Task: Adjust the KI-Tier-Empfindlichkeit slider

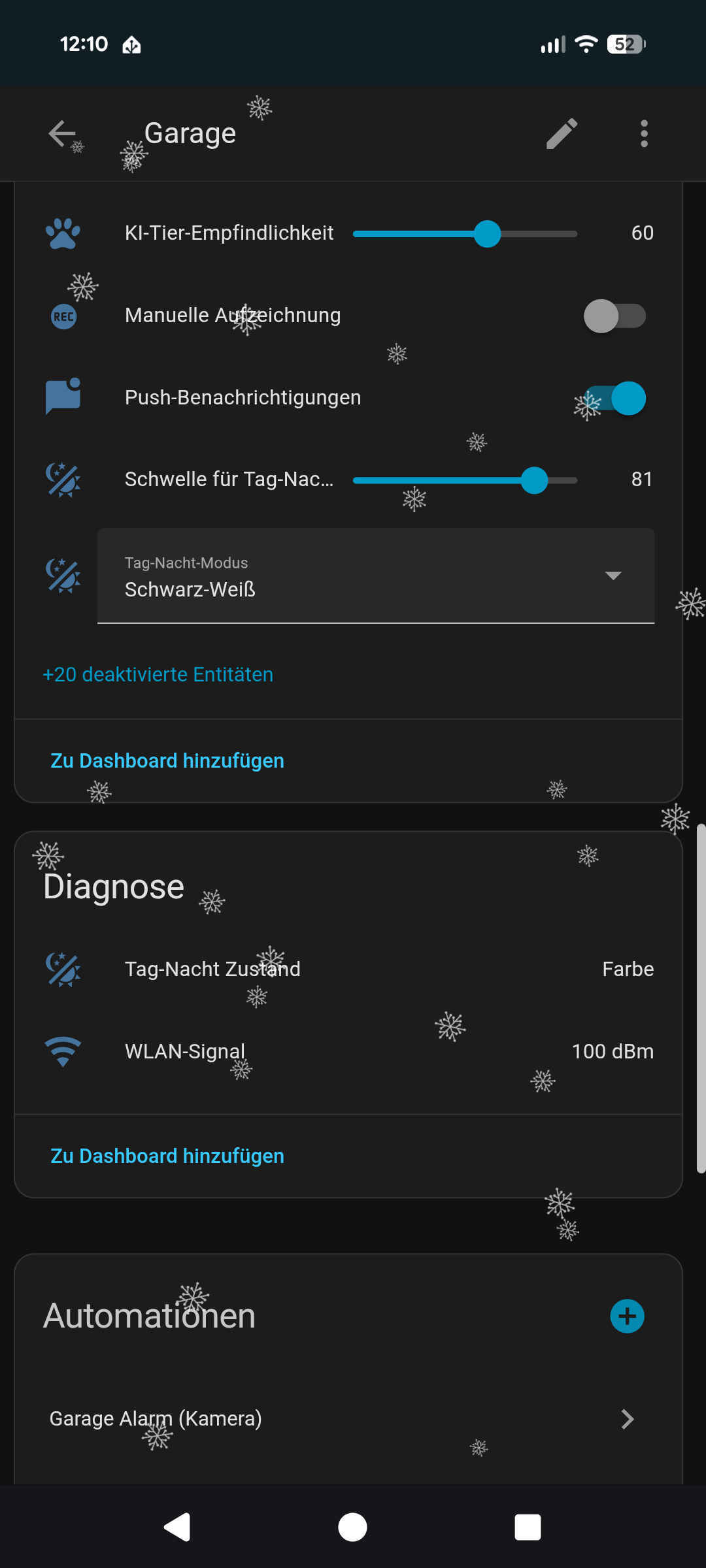Action: pos(487,234)
